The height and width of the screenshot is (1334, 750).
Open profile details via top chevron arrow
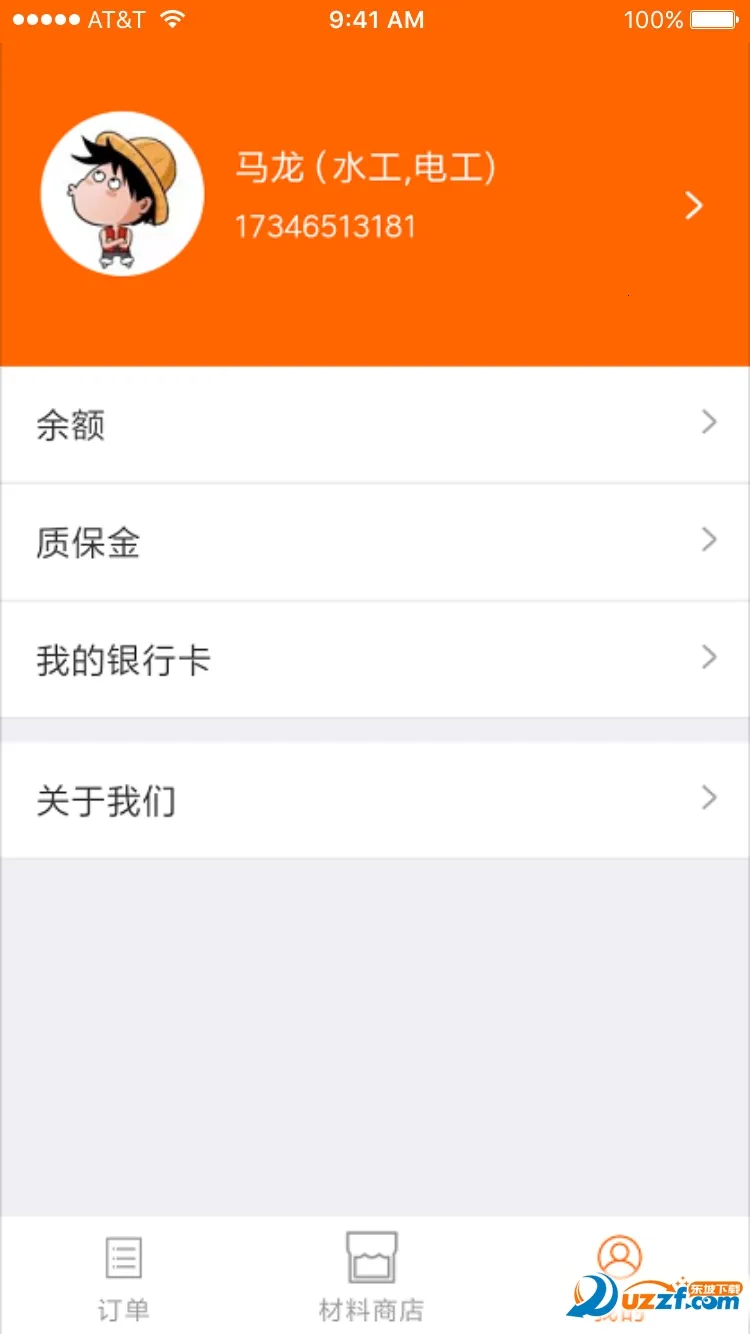click(693, 206)
